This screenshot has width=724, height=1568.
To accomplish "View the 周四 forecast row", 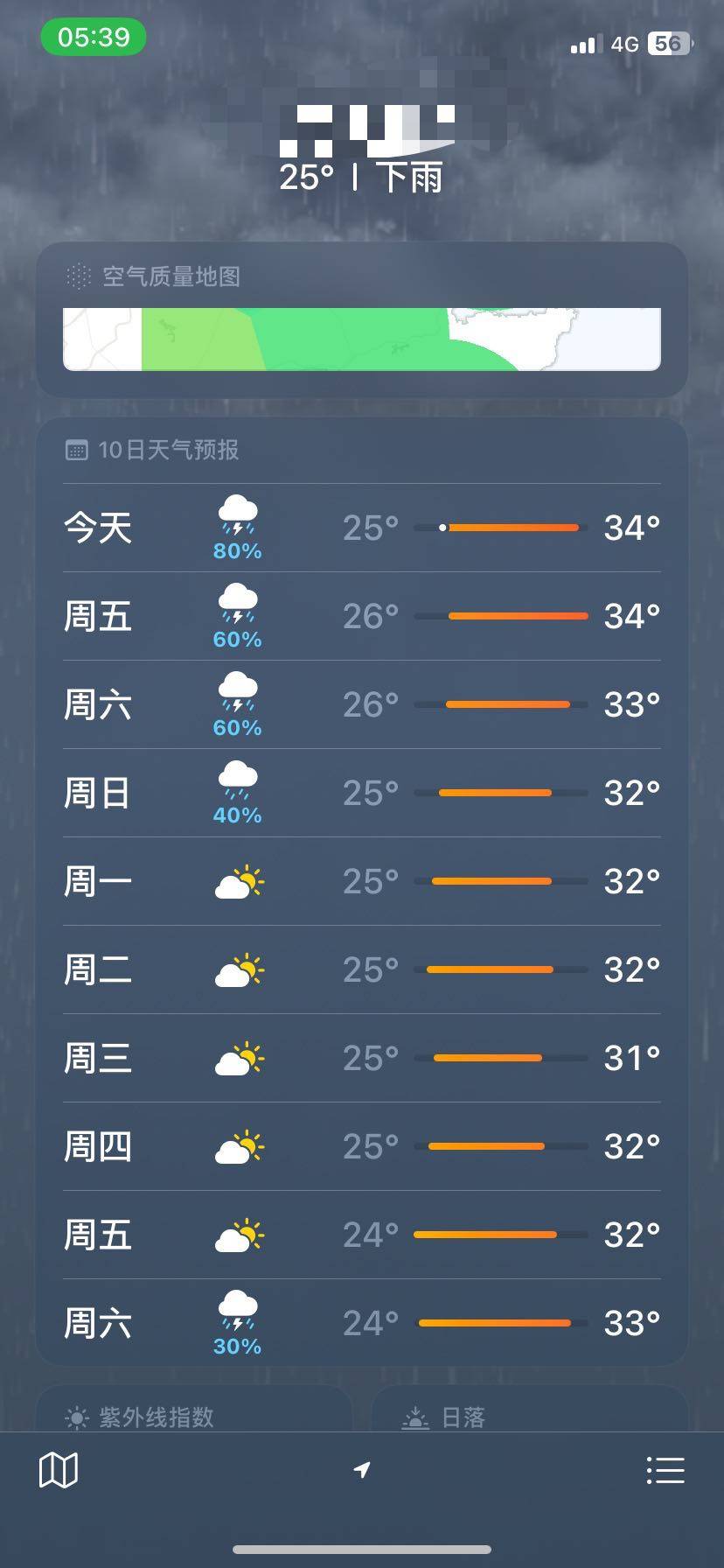I will pyautogui.click(x=362, y=1146).
